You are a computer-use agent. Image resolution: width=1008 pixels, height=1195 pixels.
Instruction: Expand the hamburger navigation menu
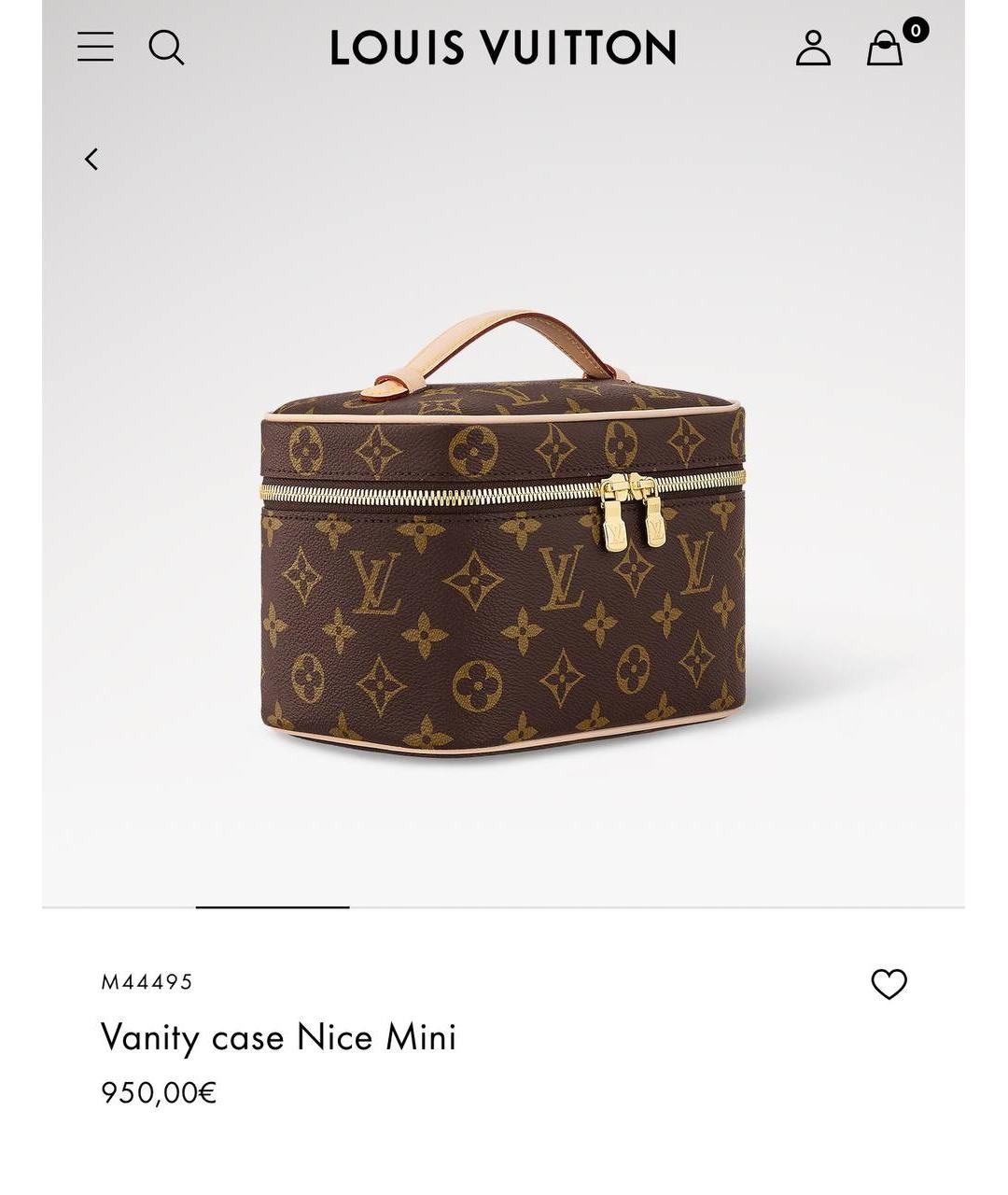pyautogui.click(x=96, y=49)
